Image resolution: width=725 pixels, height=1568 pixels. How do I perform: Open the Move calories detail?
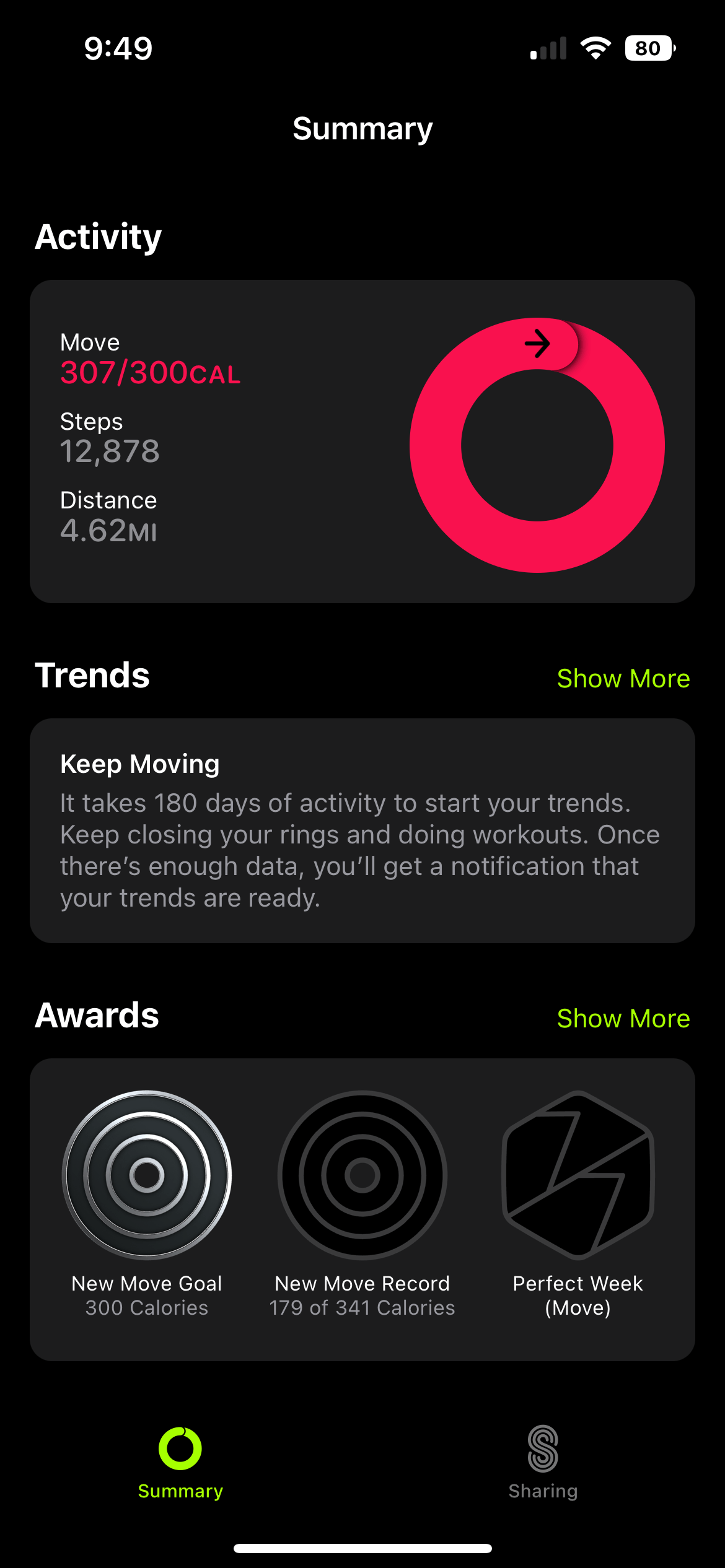tap(150, 373)
